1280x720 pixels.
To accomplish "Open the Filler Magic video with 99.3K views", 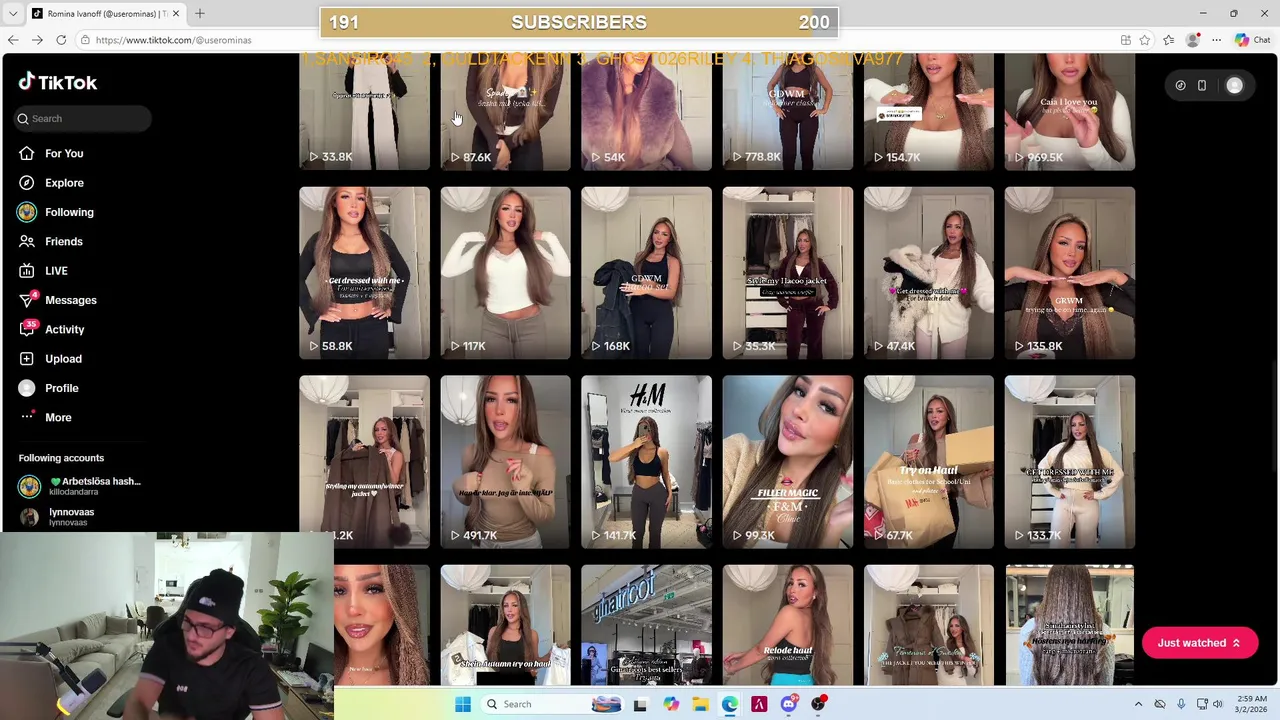I will pyautogui.click(x=787, y=461).
